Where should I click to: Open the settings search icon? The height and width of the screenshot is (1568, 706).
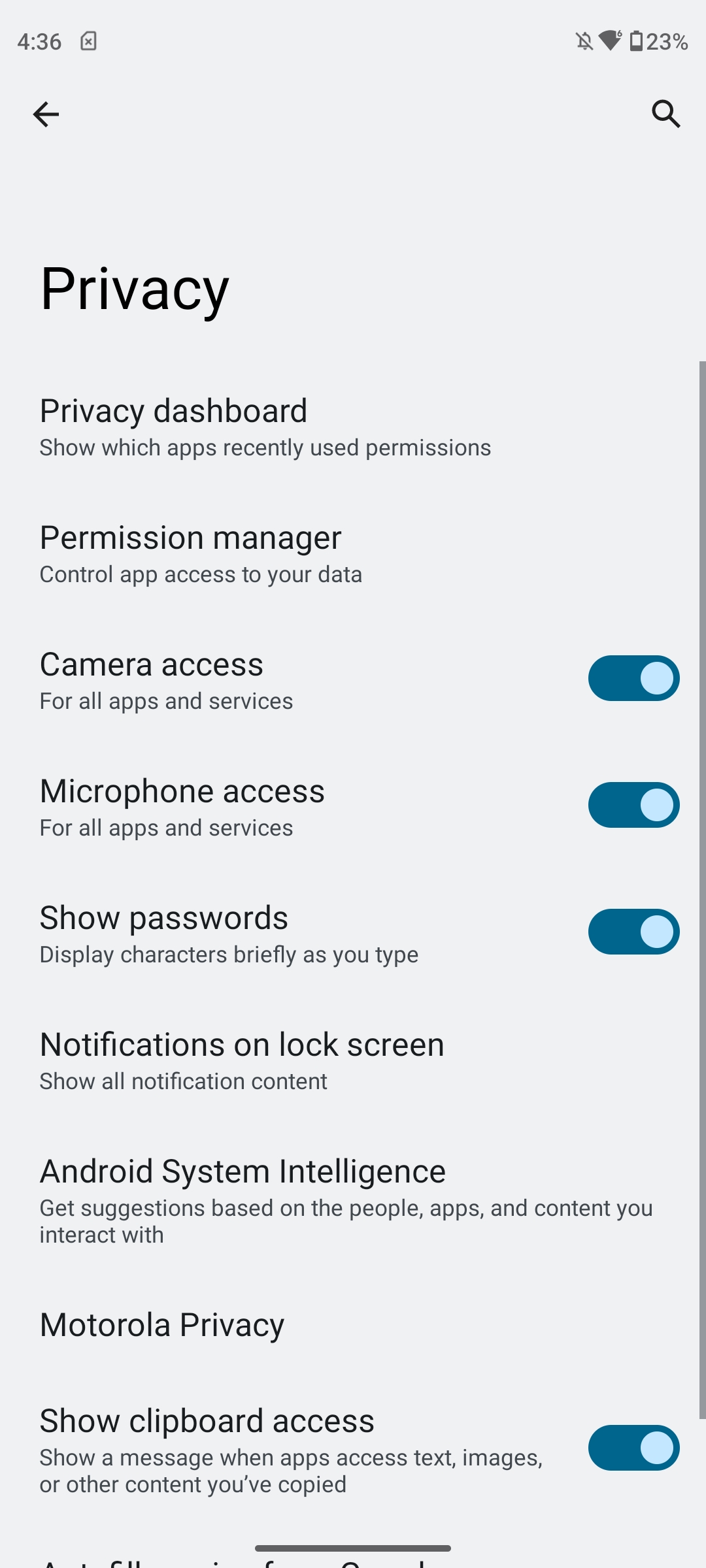tap(665, 114)
